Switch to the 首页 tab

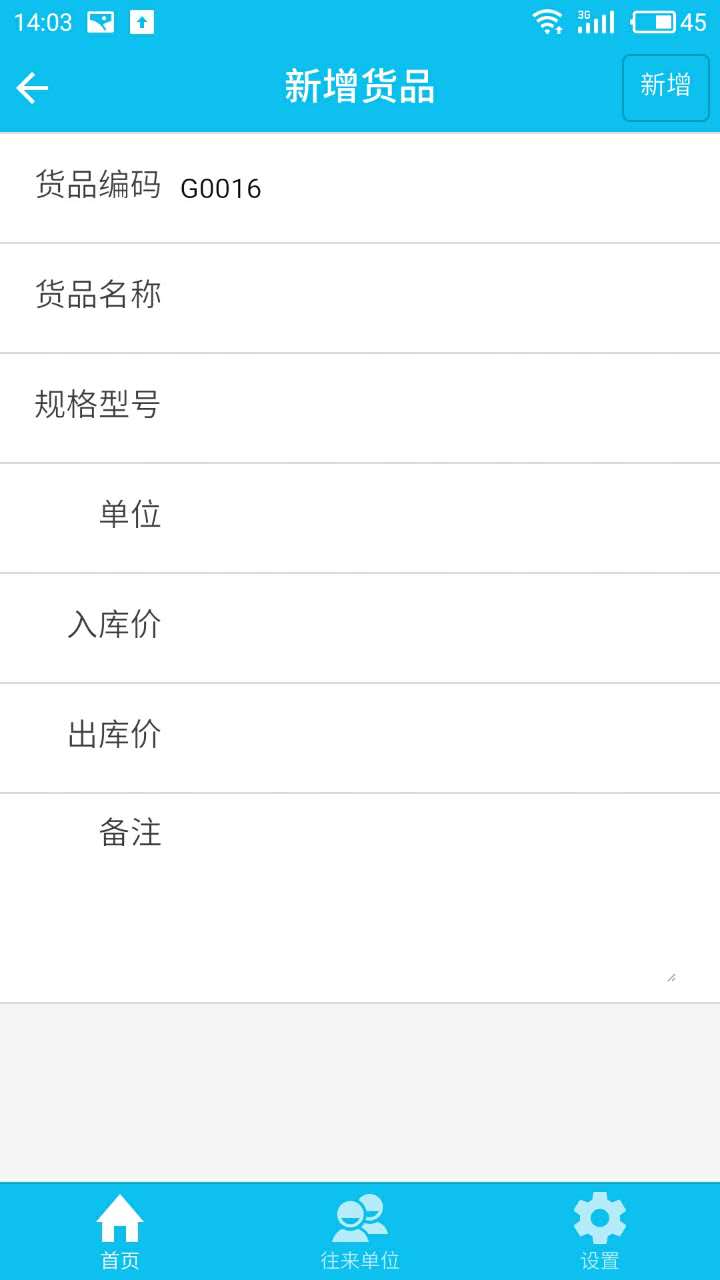coord(120,1232)
